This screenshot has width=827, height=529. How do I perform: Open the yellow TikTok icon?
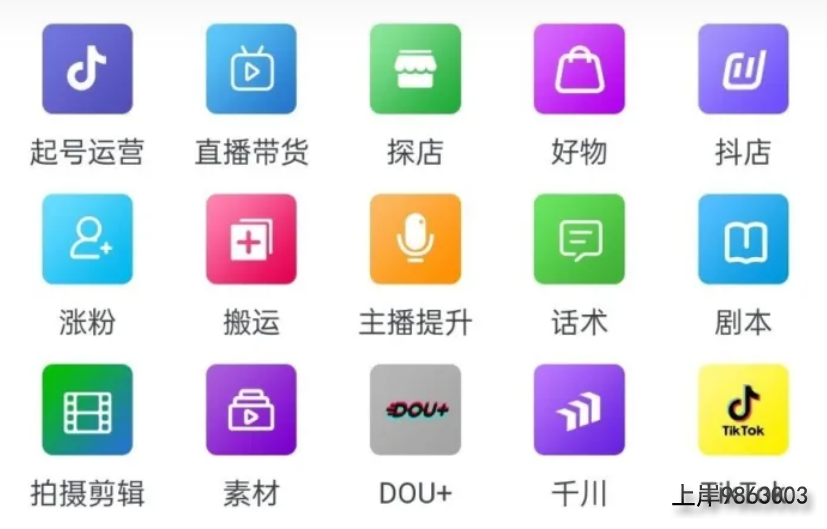point(743,409)
